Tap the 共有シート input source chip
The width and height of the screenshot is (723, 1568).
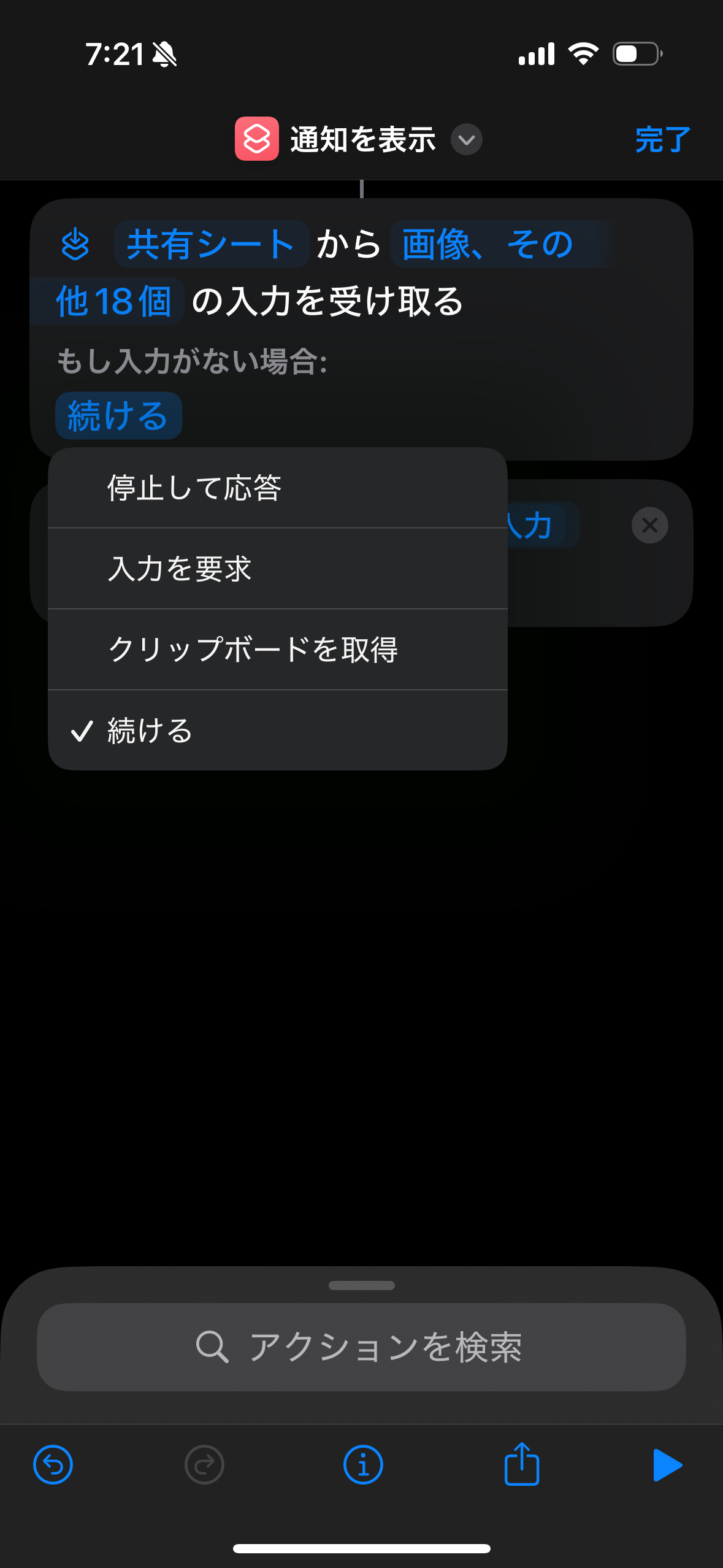(212, 244)
